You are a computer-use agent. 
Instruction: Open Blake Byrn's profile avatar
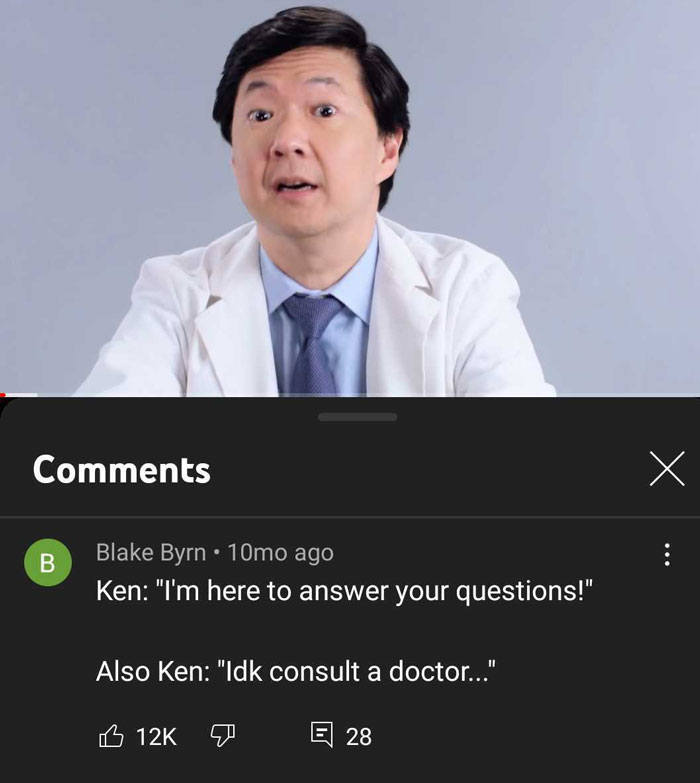pos(48,562)
